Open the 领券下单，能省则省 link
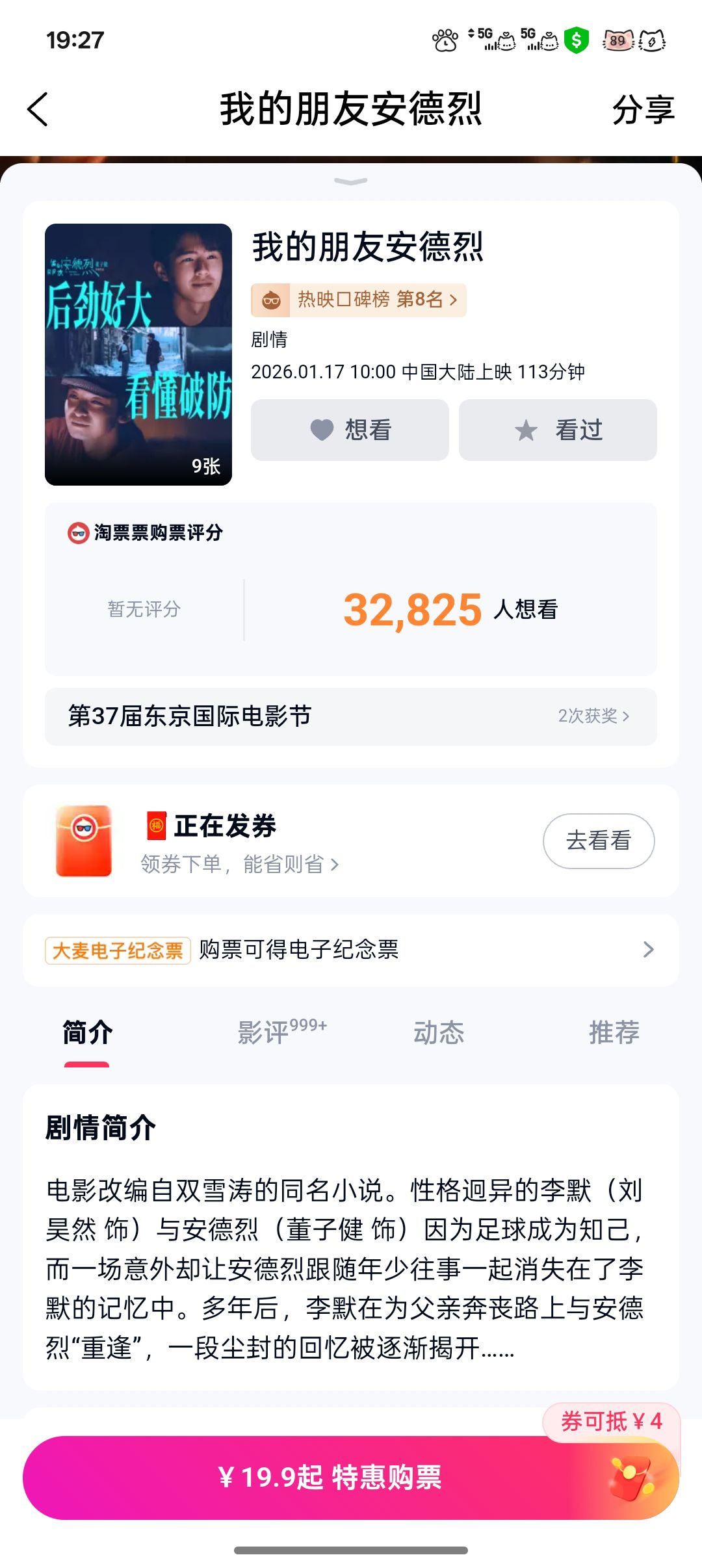 coord(239,864)
